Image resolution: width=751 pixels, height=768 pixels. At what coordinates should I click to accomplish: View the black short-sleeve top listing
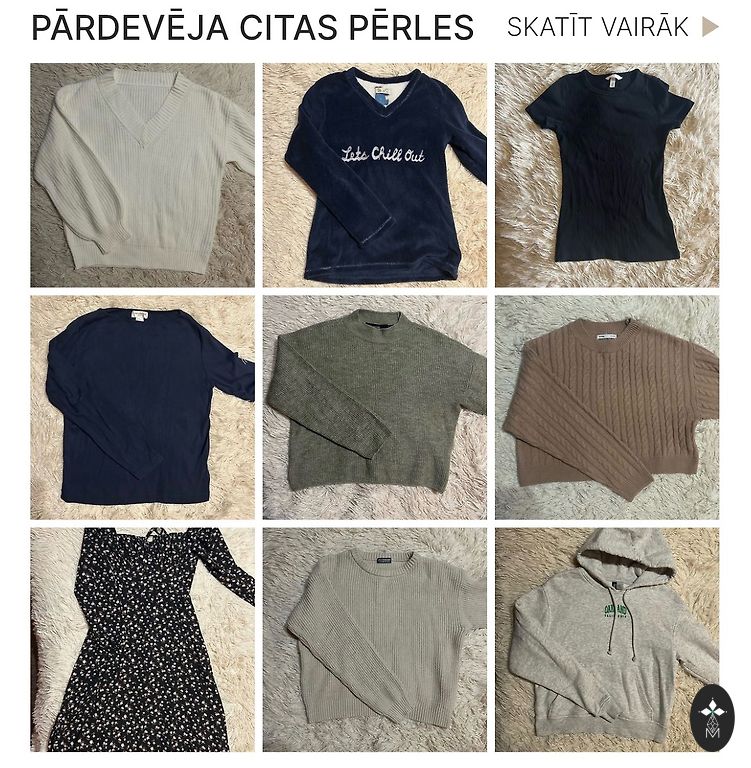pos(606,176)
